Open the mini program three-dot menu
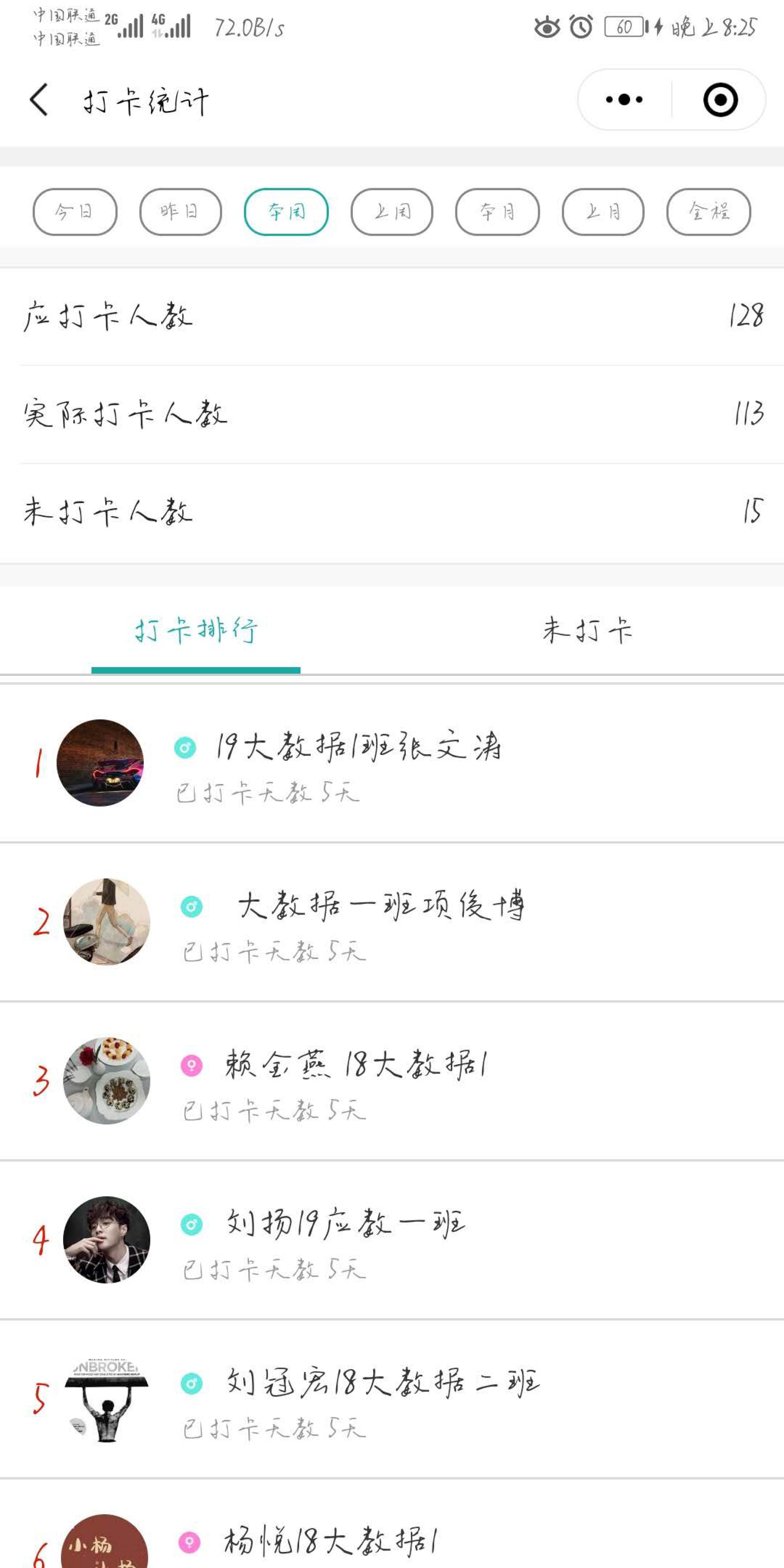Viewport: 784px width, 1568px height. coord(624,100)
